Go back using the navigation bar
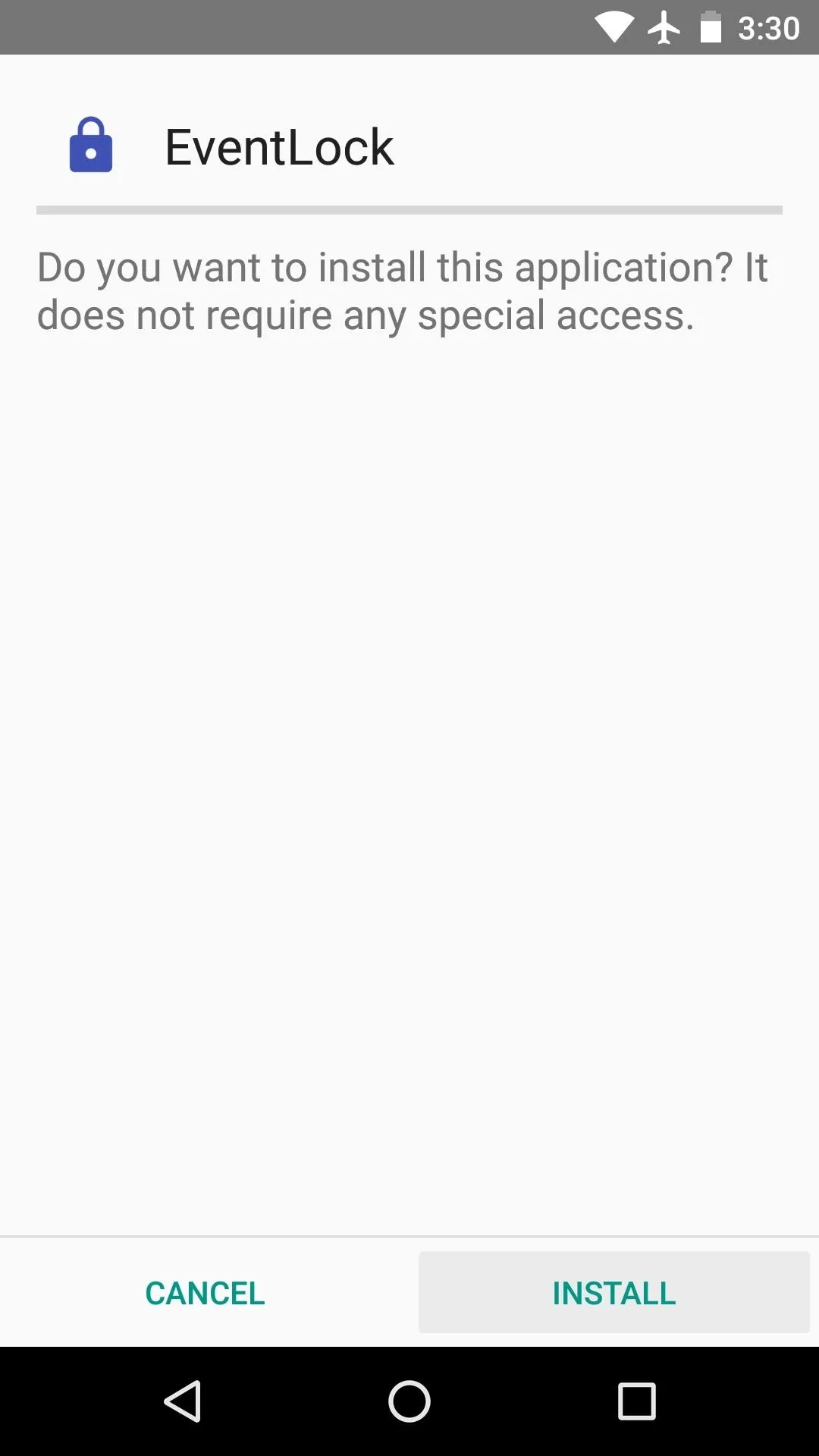This screenshot has width=819, height=1456. 183,1401
